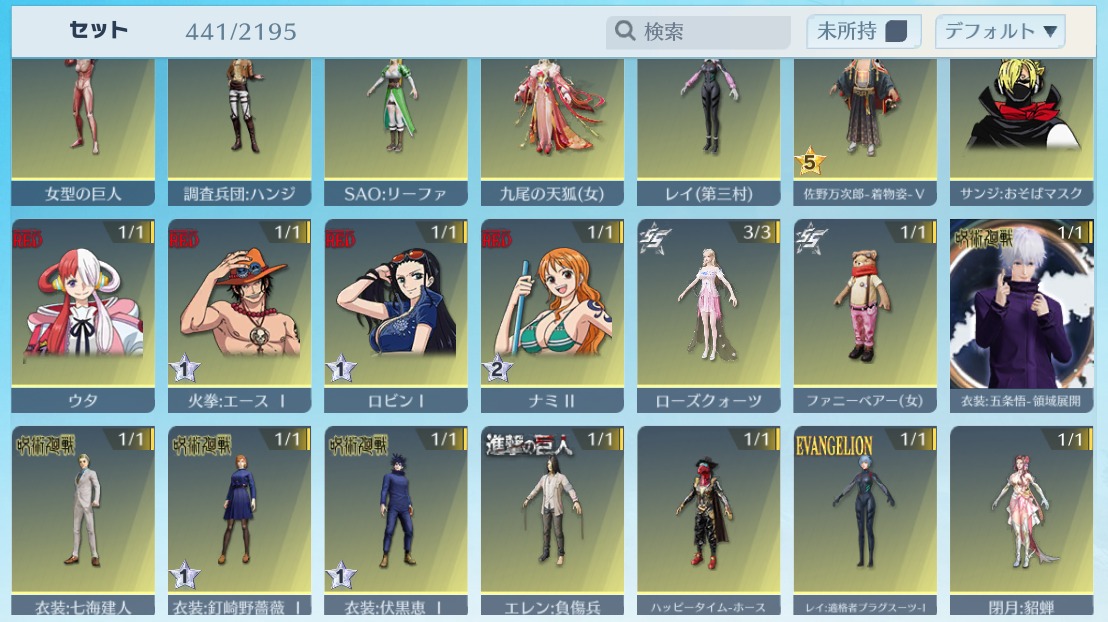Open the サンジ:おそばマスク card
This screenshot has height=622, width=1108.
pos(1021,125)
